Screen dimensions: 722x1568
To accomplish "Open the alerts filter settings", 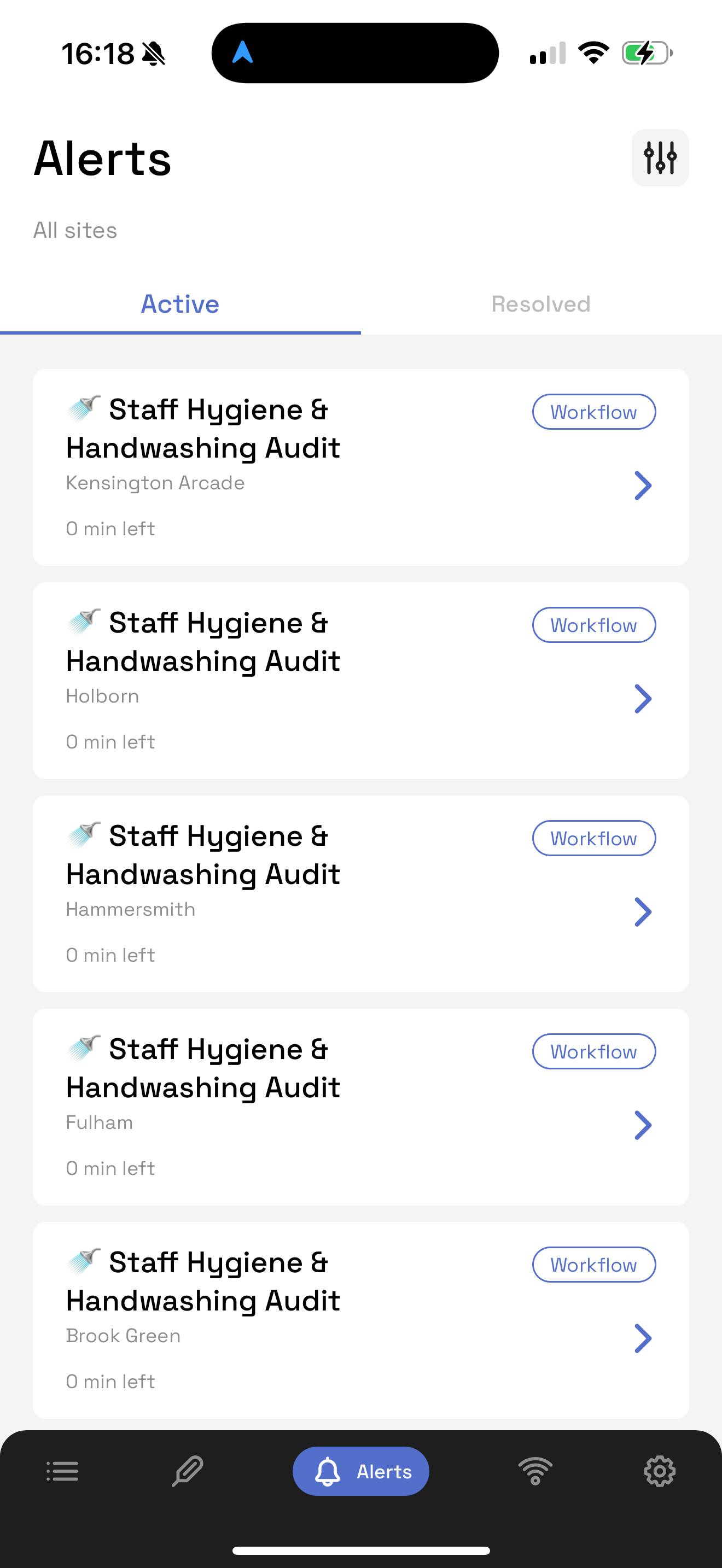I will tap(660, 157).
